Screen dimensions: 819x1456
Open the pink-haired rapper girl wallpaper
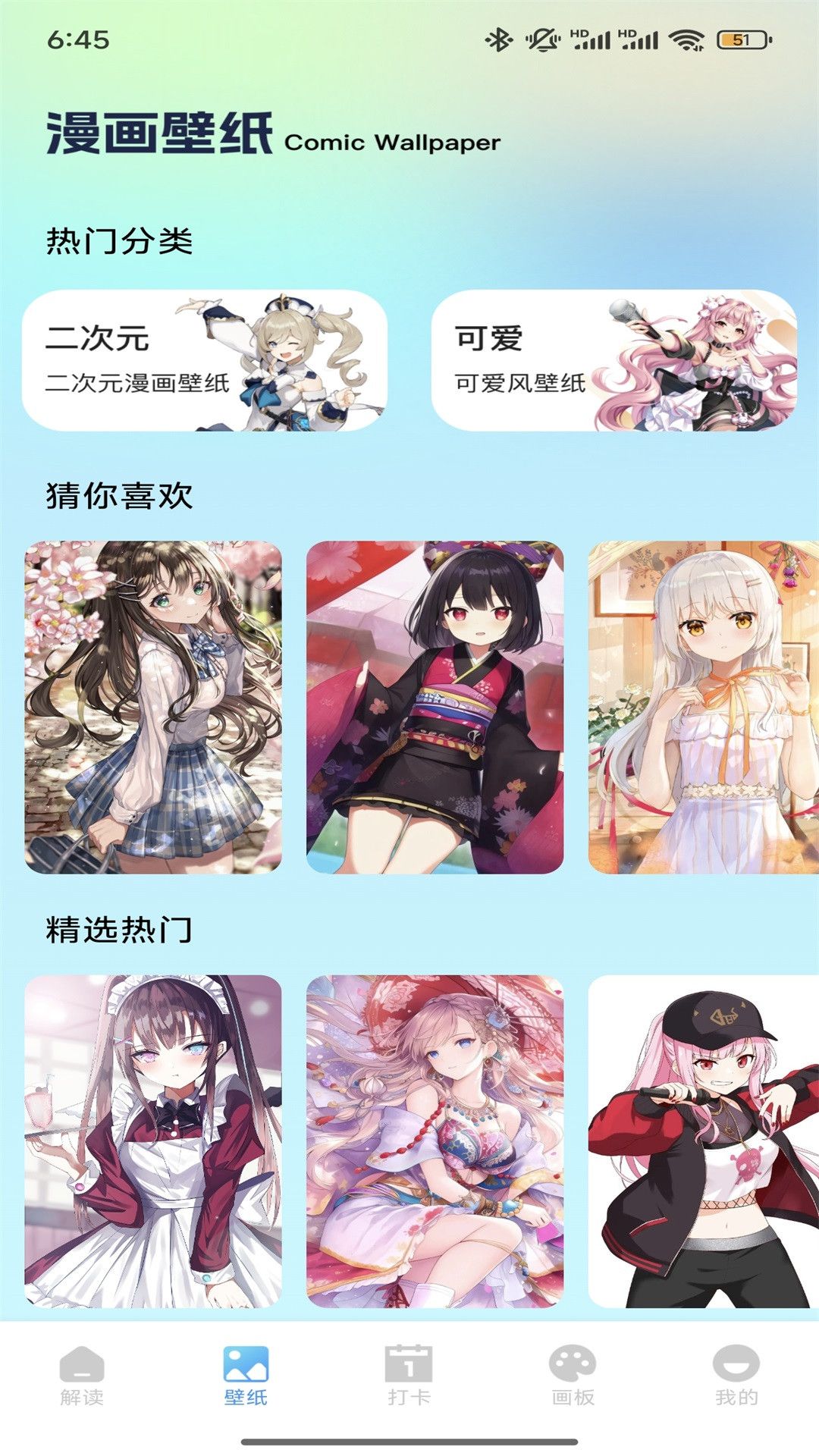click(703, 1141)
